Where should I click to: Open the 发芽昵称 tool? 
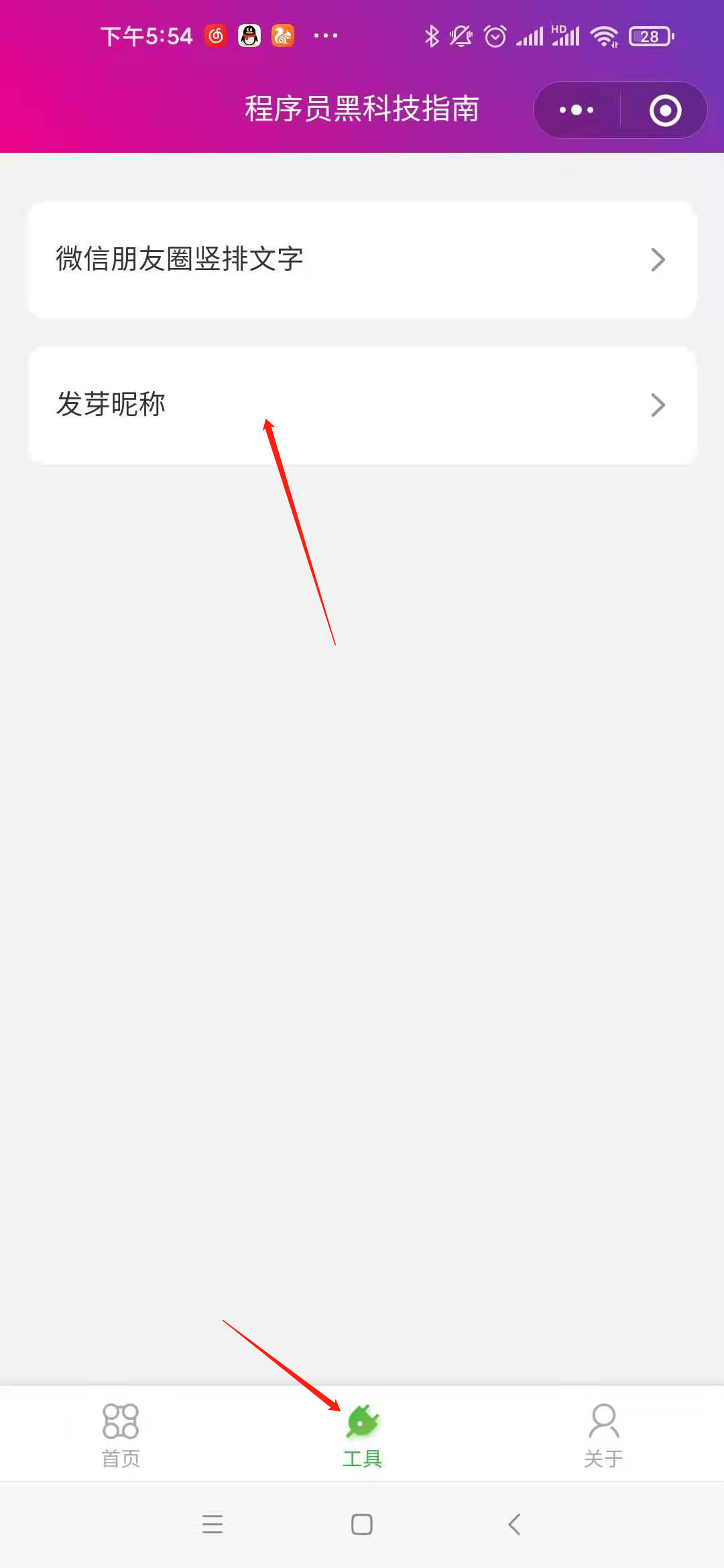362,405
